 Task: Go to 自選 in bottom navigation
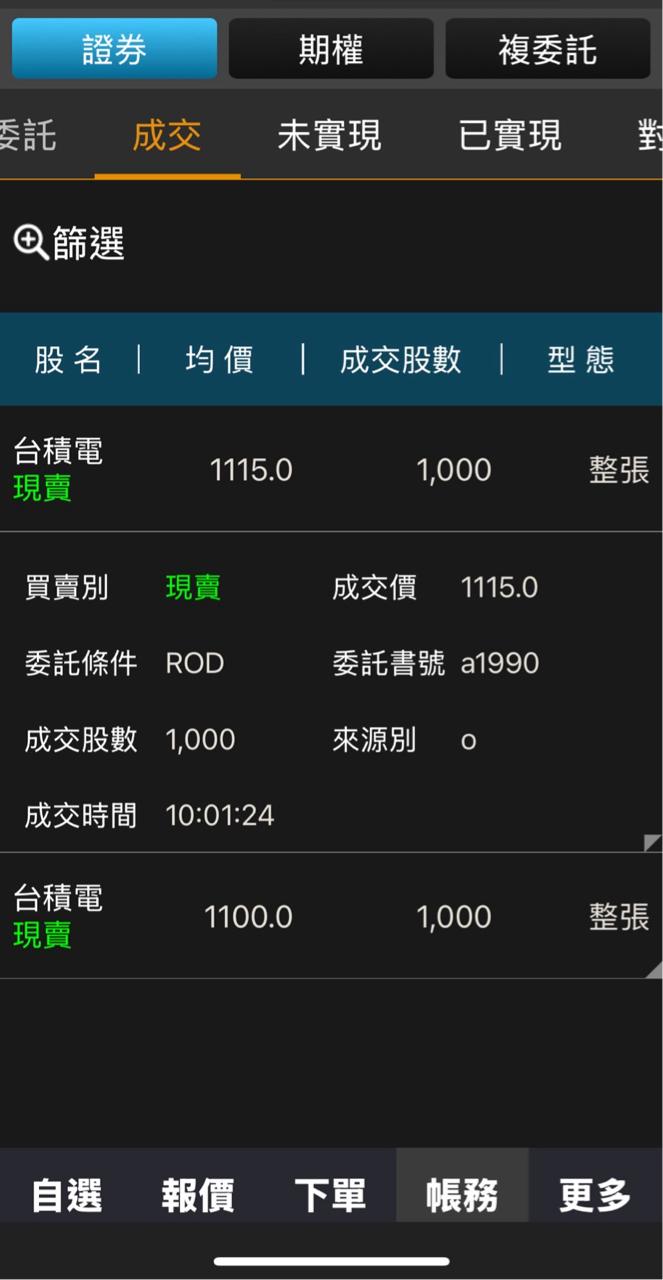tap(67, 1194)
